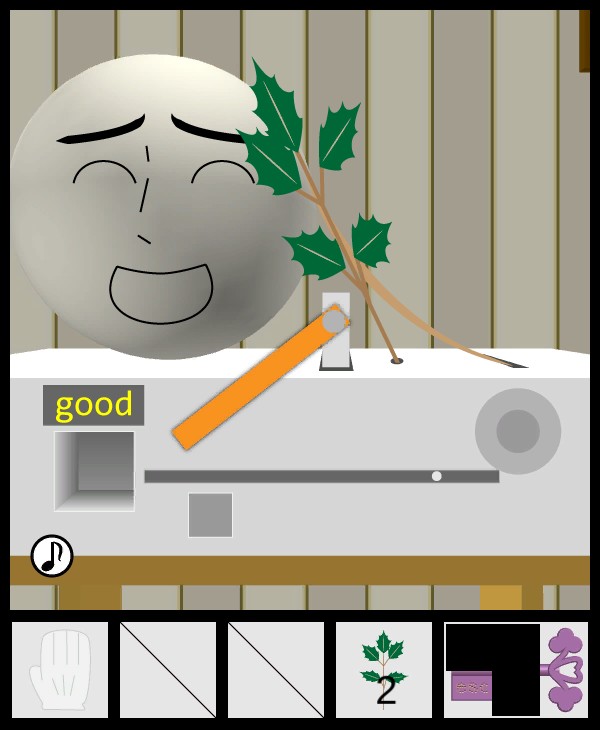
Task: Tap the small gray square button
Action: click(x=210, y=515)
